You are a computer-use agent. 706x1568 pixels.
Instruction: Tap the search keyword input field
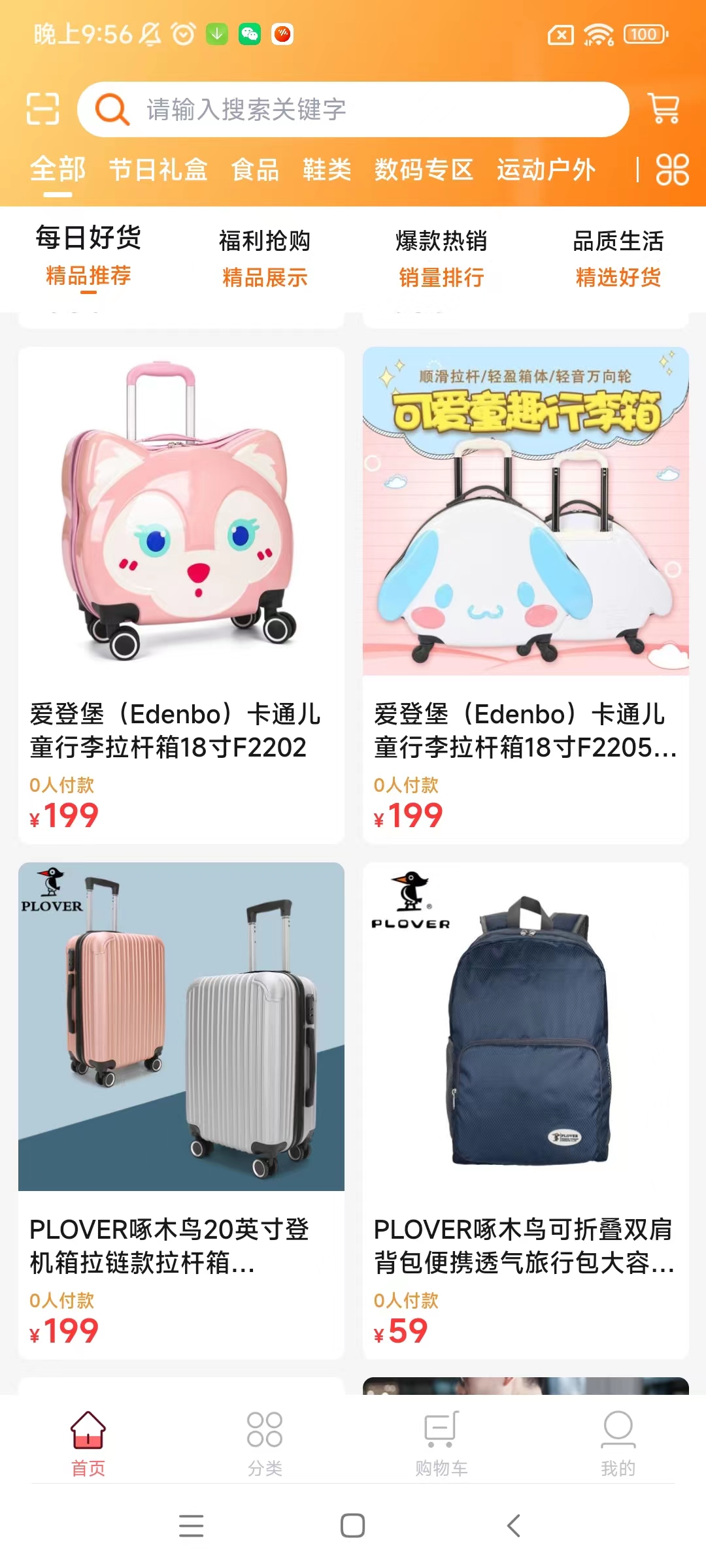pyautogui.click(x=353, y=110)
